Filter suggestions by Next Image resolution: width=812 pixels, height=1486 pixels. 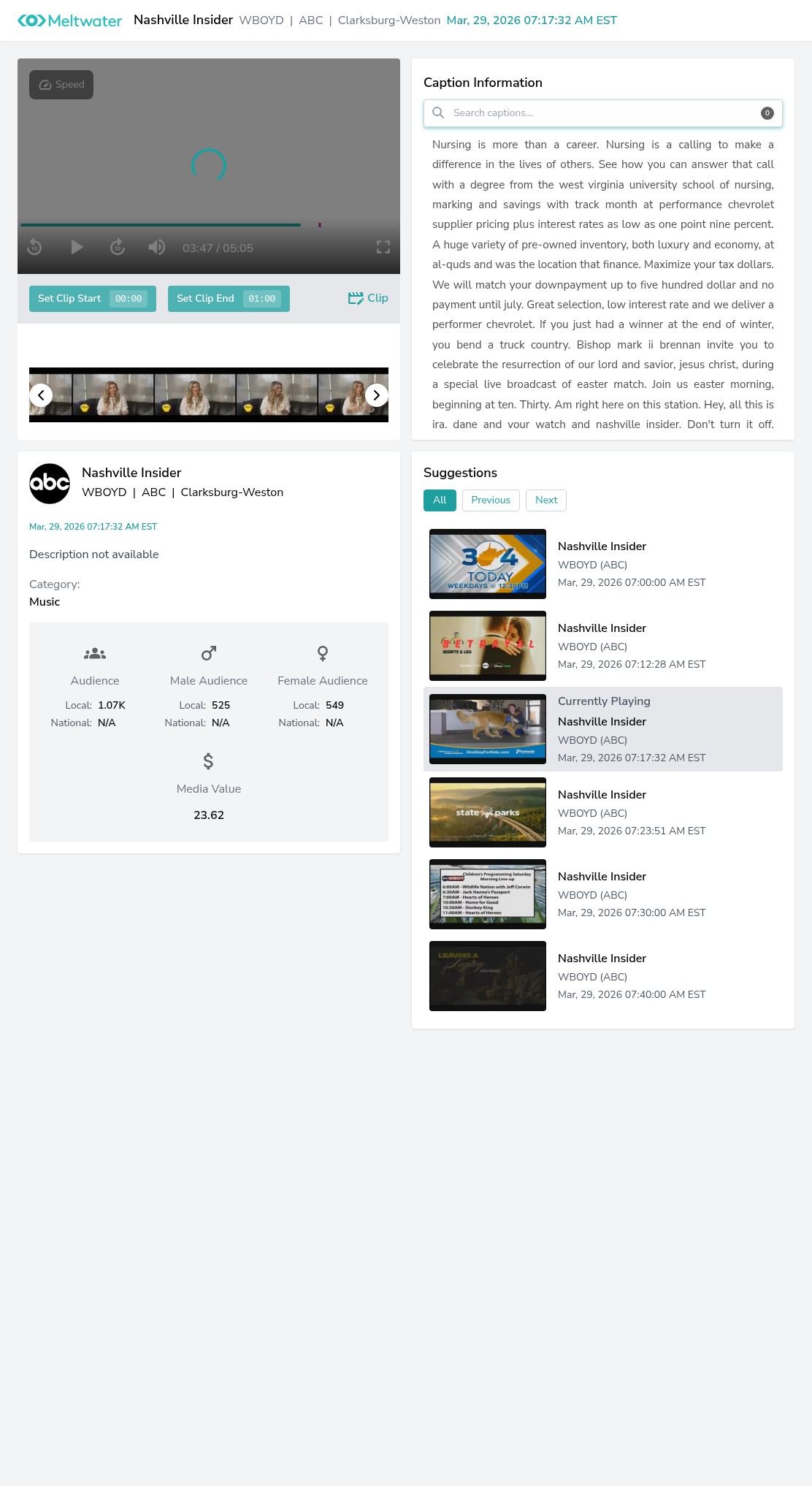point(546,500)
